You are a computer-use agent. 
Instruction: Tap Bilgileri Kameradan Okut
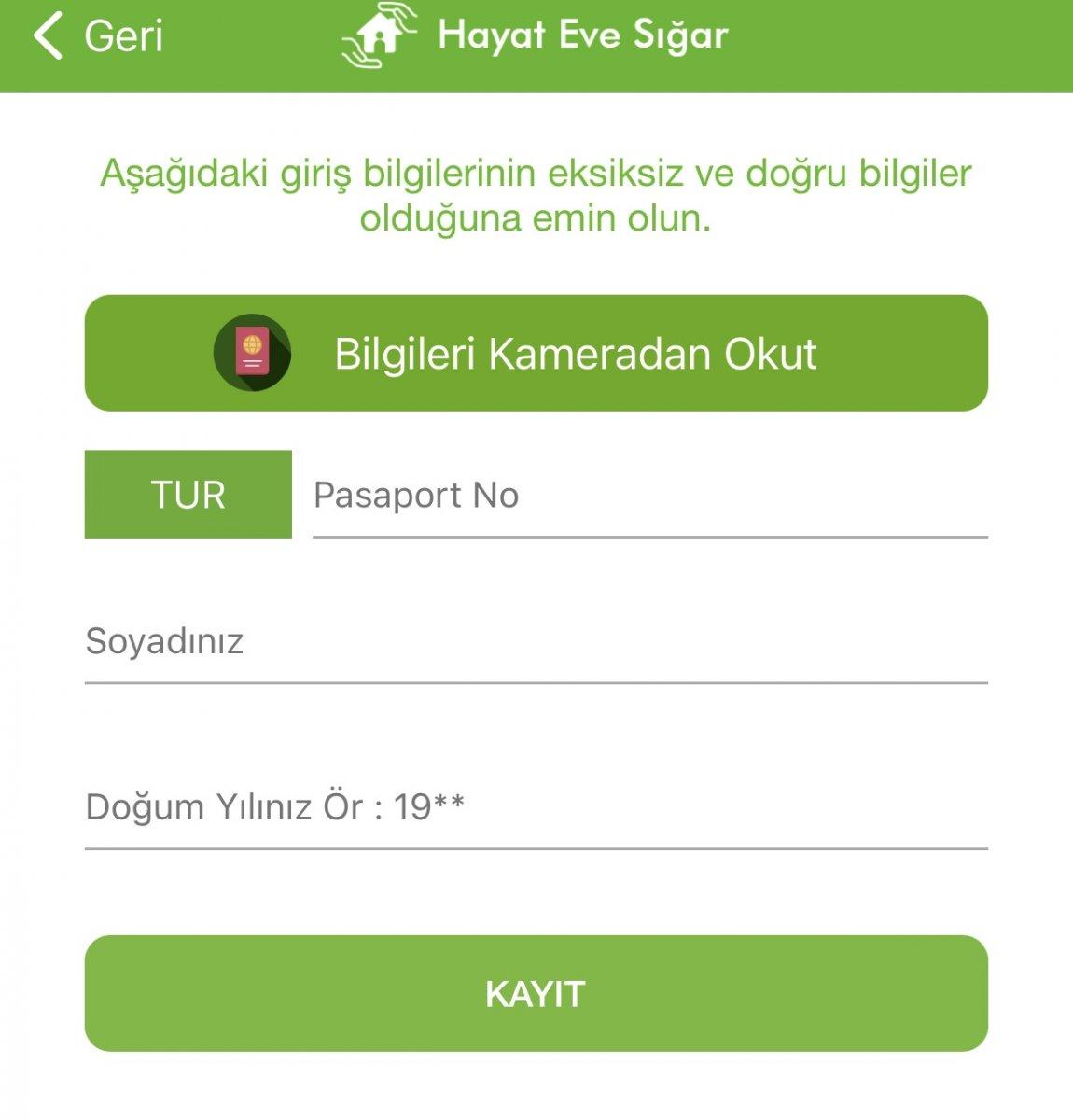pyautogui.click(x=536, y=354)
